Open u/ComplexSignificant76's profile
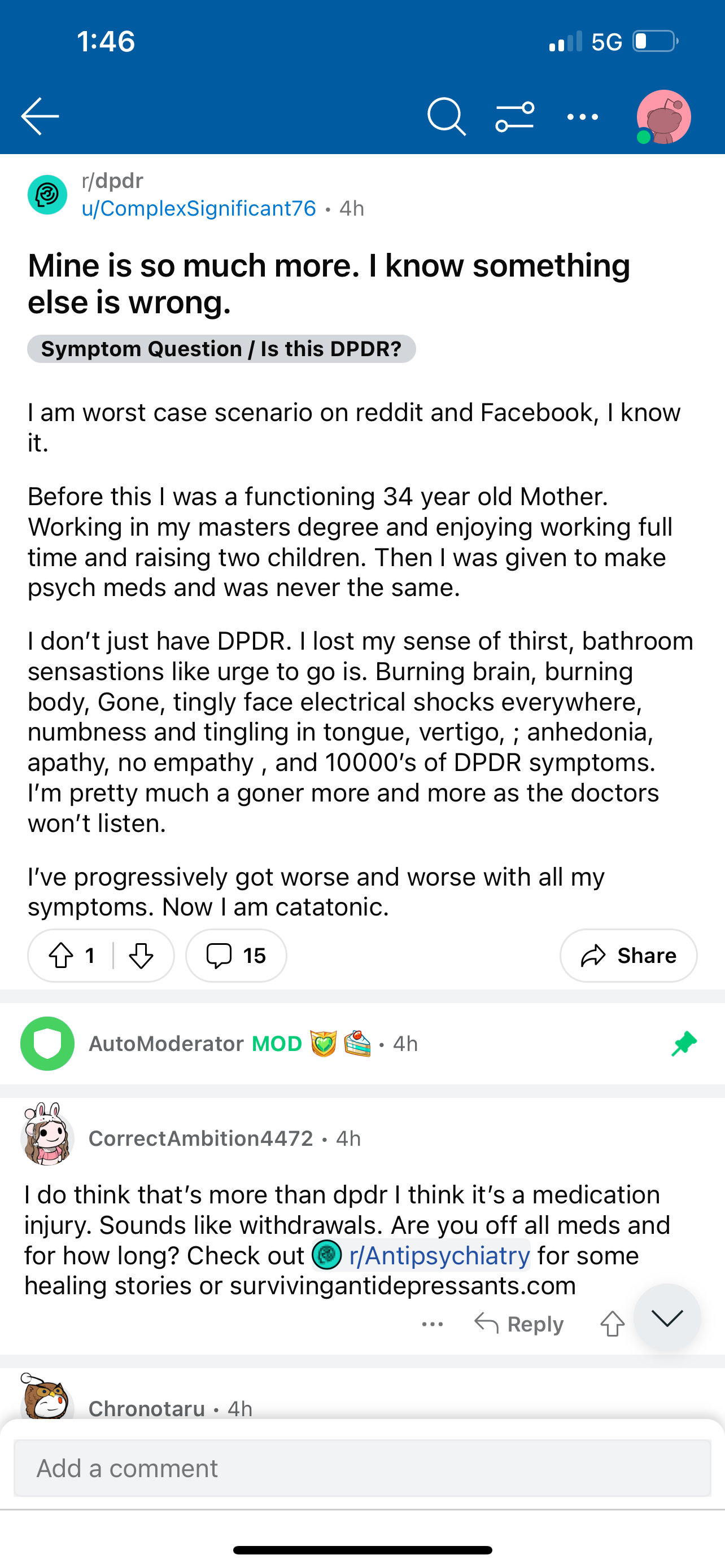Viewport: 725px width, 1568px height. coord(198,208)
